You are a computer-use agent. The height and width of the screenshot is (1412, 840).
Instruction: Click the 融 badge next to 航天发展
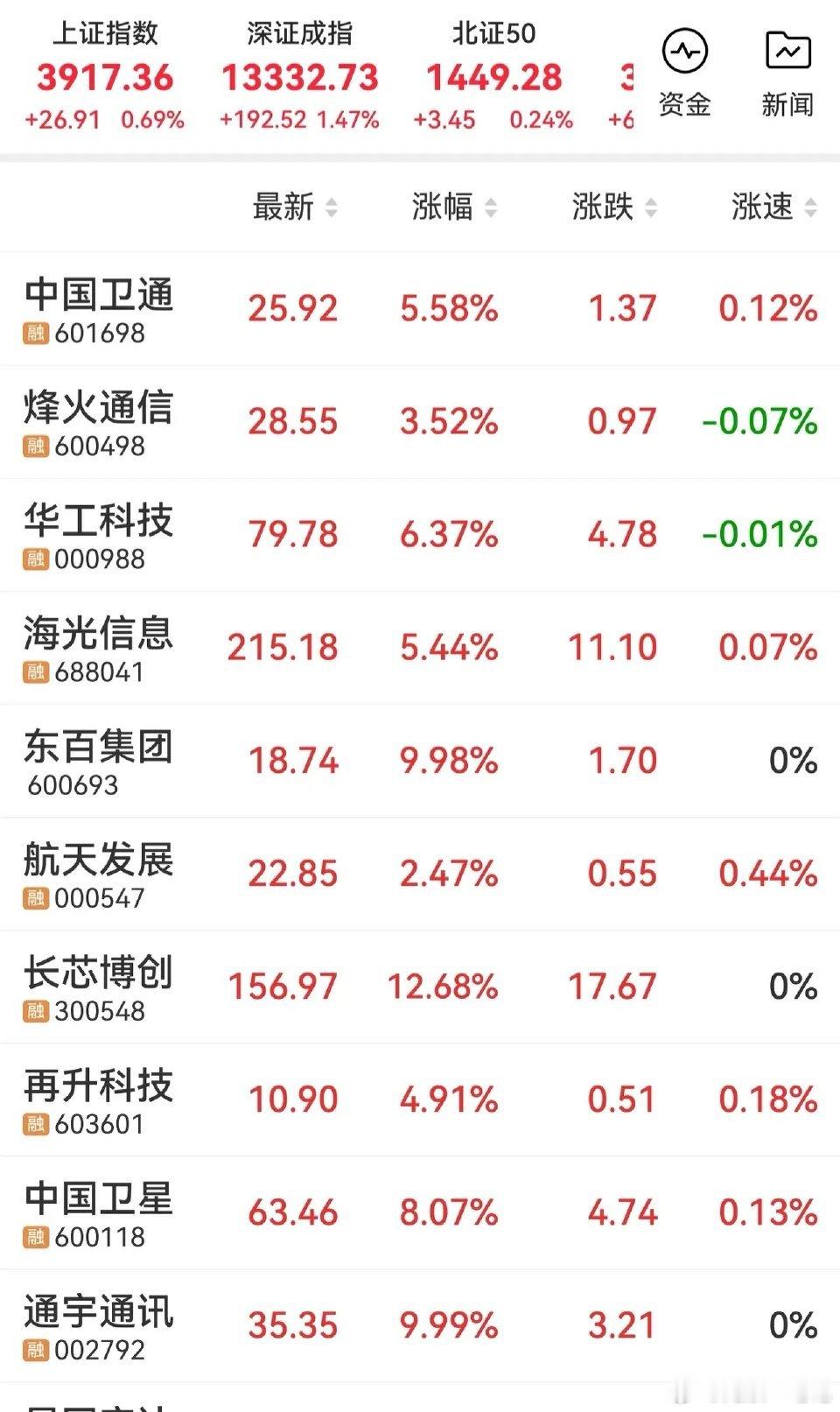click(35, 900)
